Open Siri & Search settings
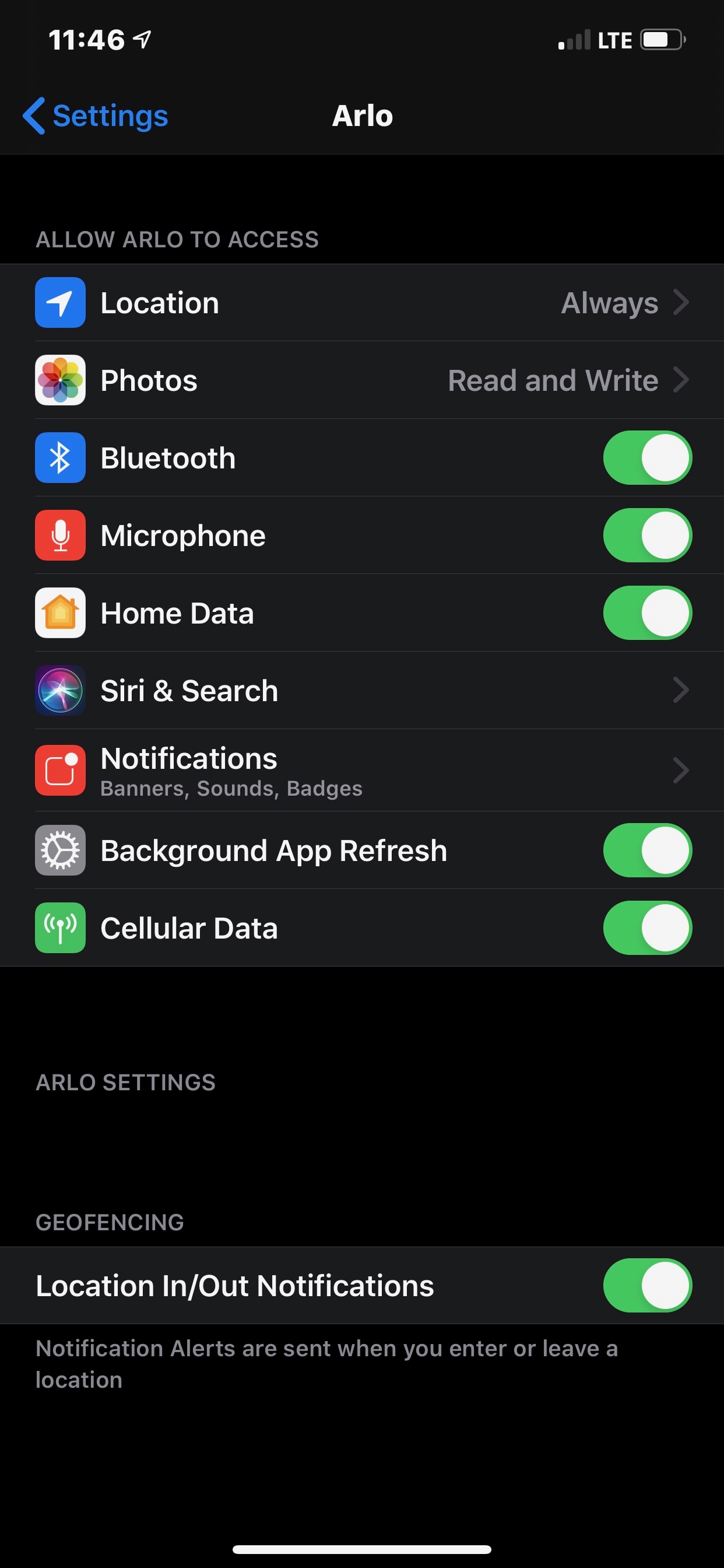Image resolution: width=724 pixels, height=1568 pixels. click(362, 691)
